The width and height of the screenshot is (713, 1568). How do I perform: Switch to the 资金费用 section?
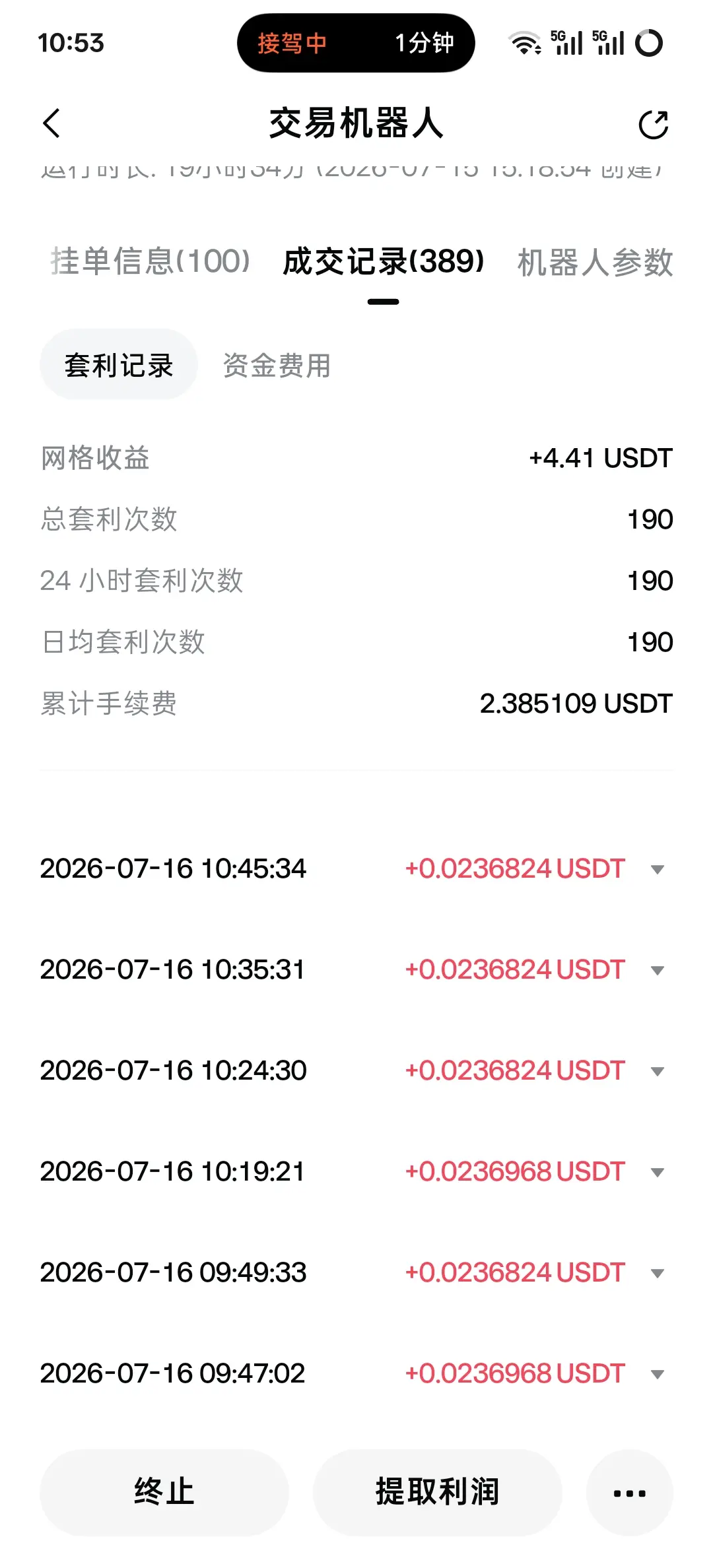click(x=277, y=365)
